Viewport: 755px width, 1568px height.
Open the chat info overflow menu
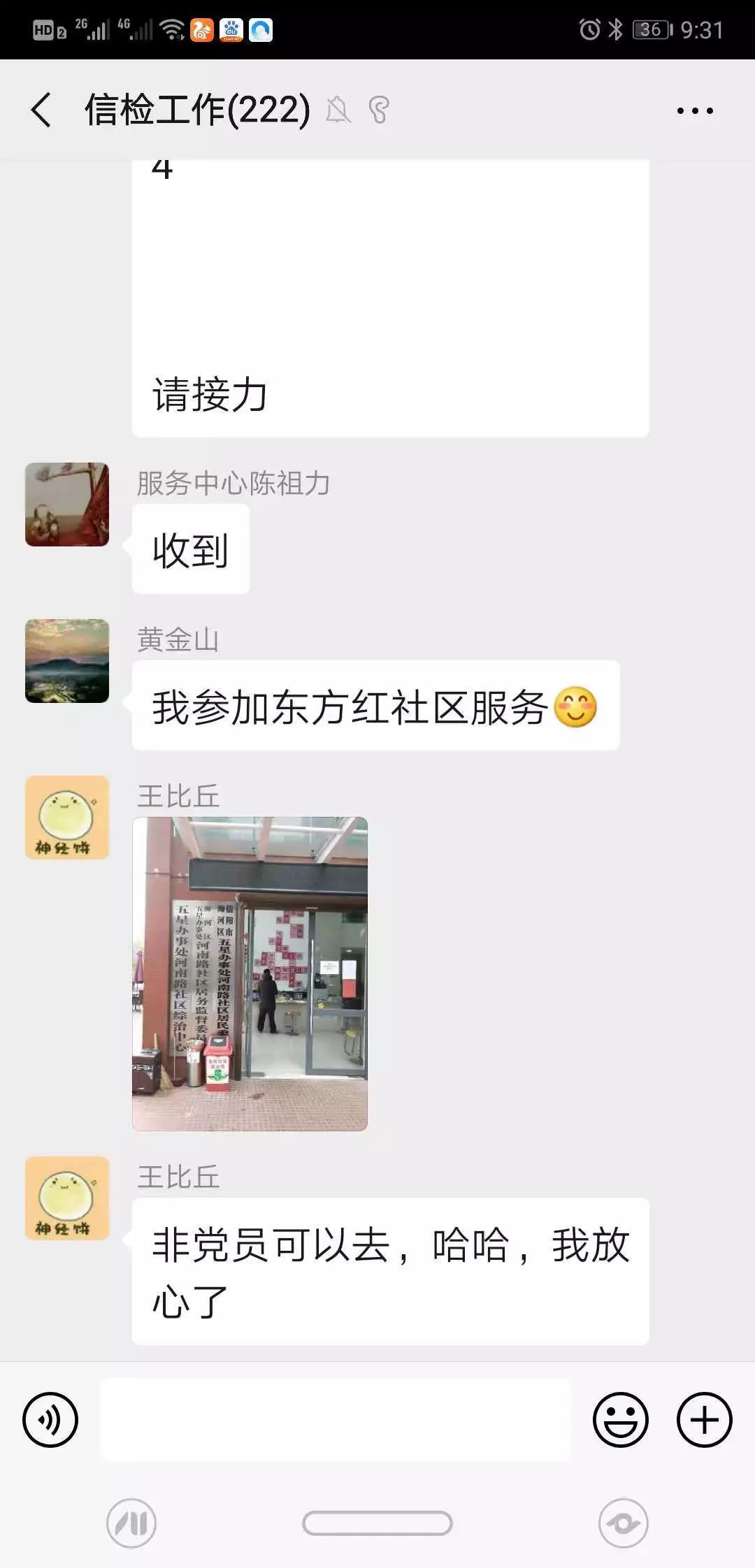pyautogui.click(x=695, y=110)
